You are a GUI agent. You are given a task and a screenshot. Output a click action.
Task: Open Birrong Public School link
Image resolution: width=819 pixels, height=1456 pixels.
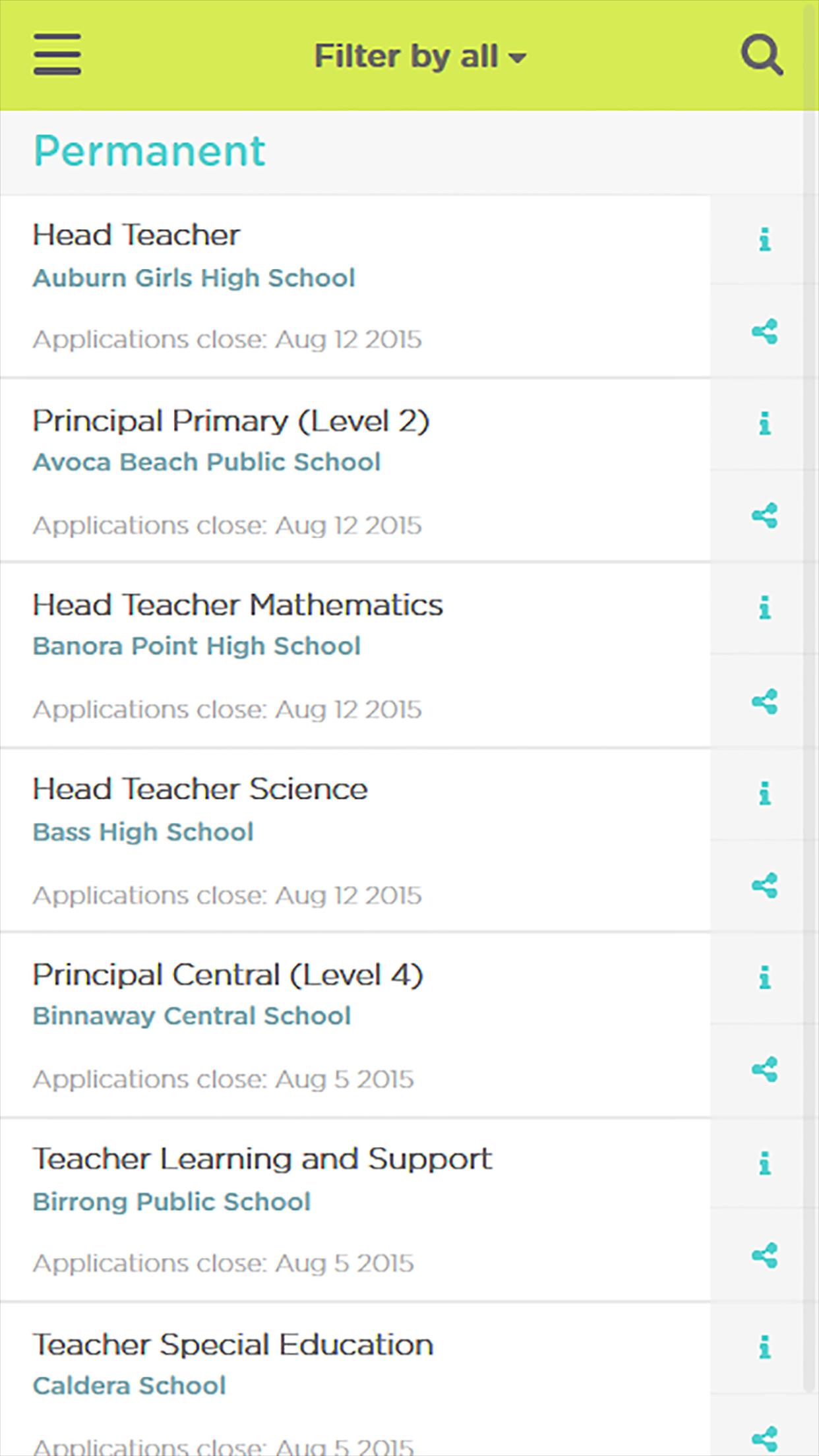pyautogui.click(x=171, y=1201)
